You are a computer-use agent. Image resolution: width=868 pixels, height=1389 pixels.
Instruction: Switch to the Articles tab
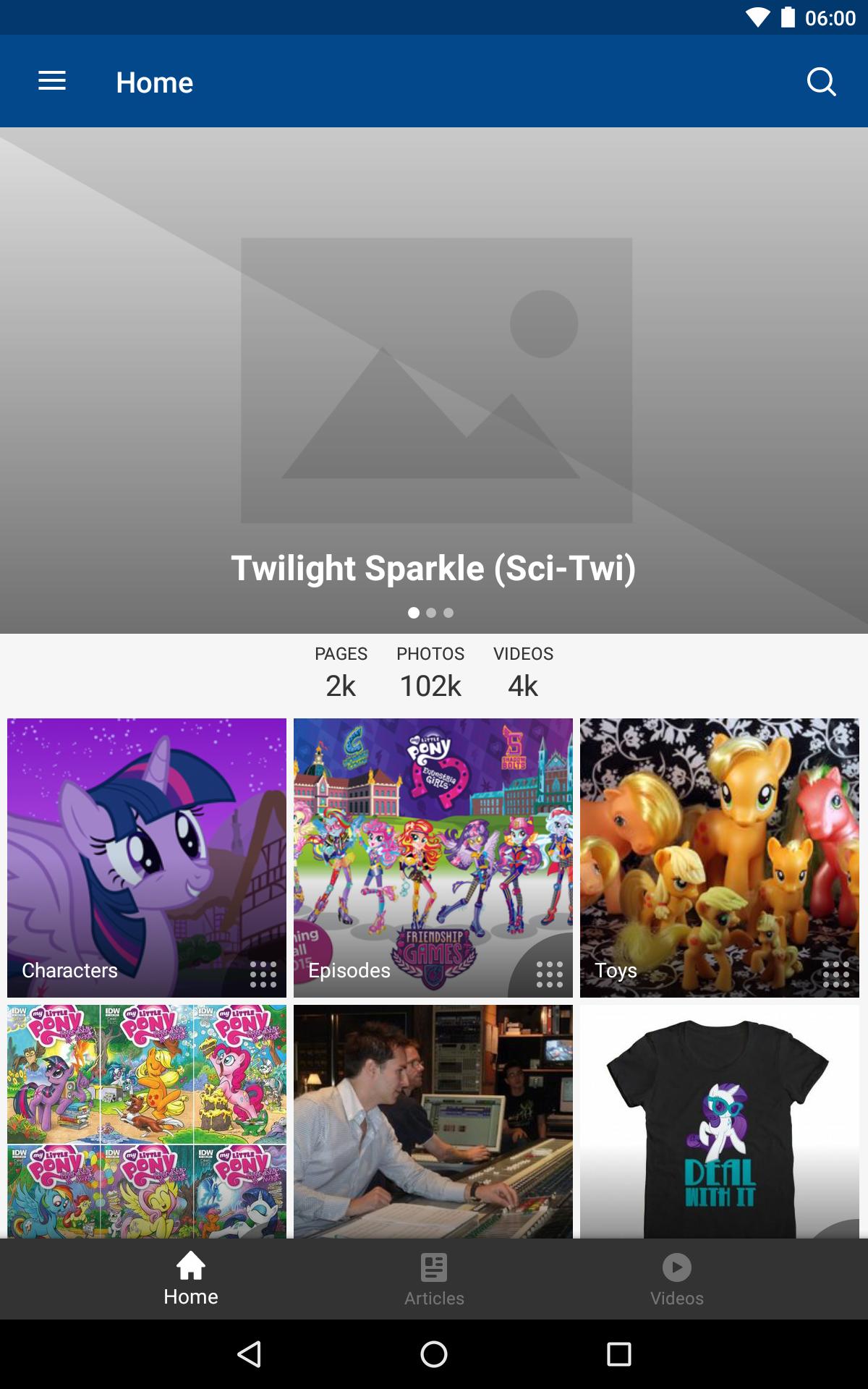coord(434,1280)
